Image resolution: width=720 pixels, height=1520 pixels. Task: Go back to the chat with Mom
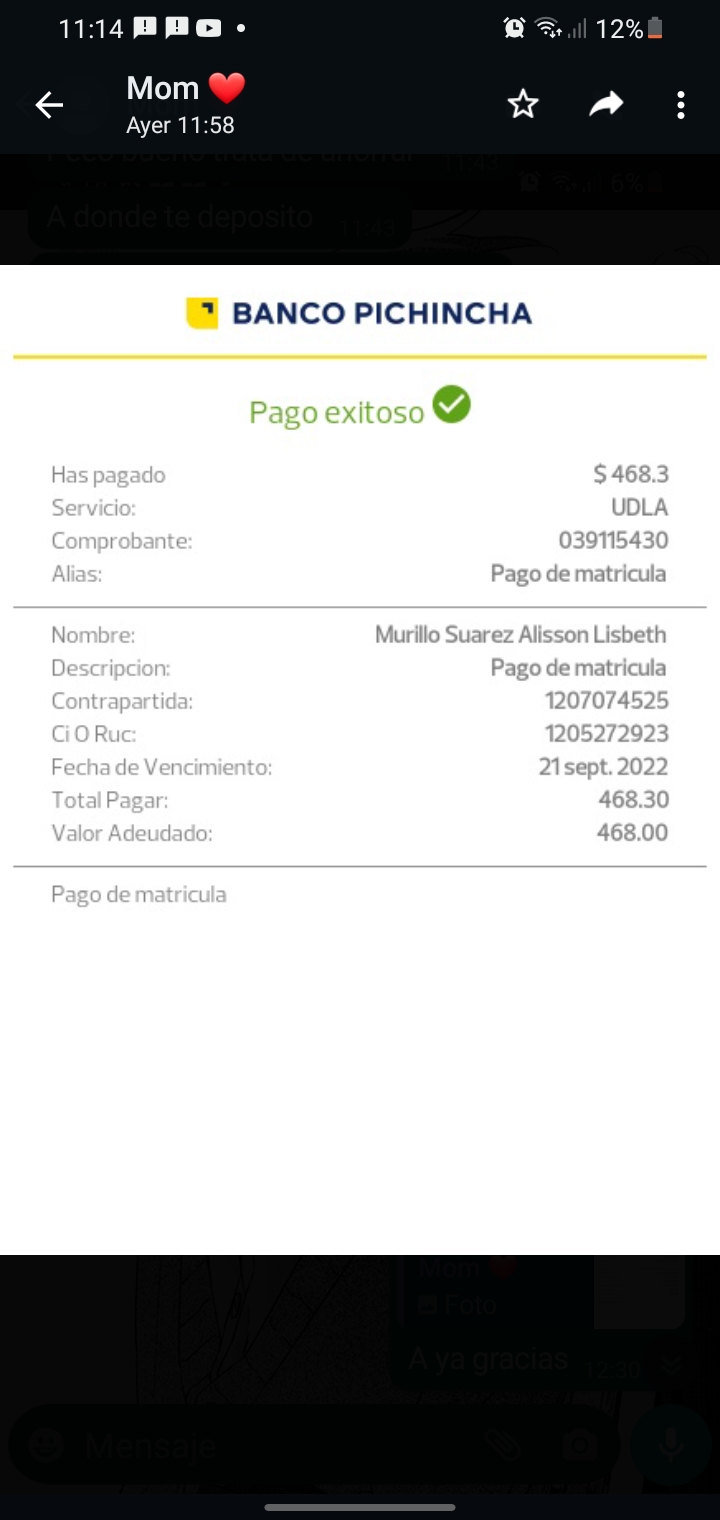[x=49, y=104]
